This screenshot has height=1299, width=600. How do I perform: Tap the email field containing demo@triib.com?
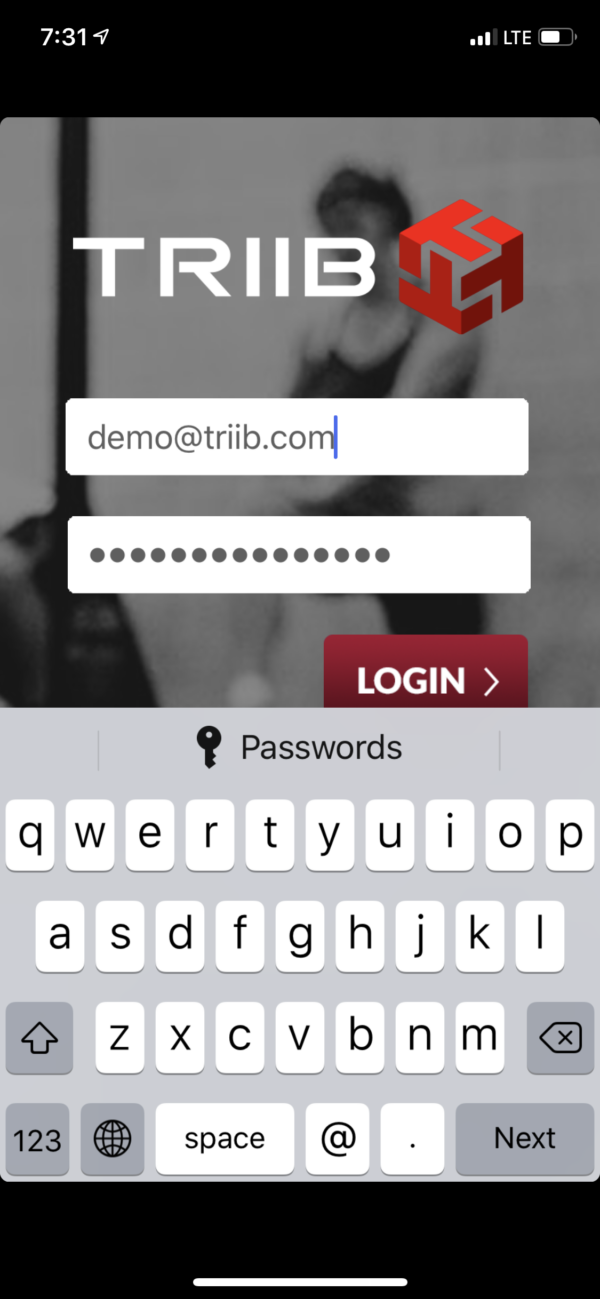[297, 437]
